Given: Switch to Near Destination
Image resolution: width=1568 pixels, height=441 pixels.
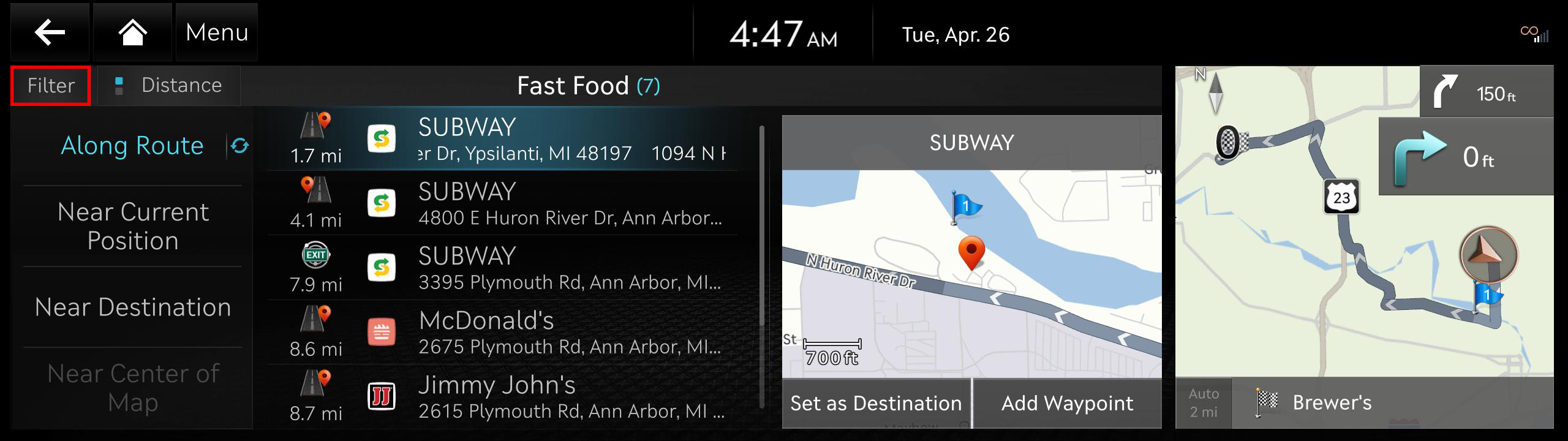Looking at the screenshot, I should (x=133, y=307).
